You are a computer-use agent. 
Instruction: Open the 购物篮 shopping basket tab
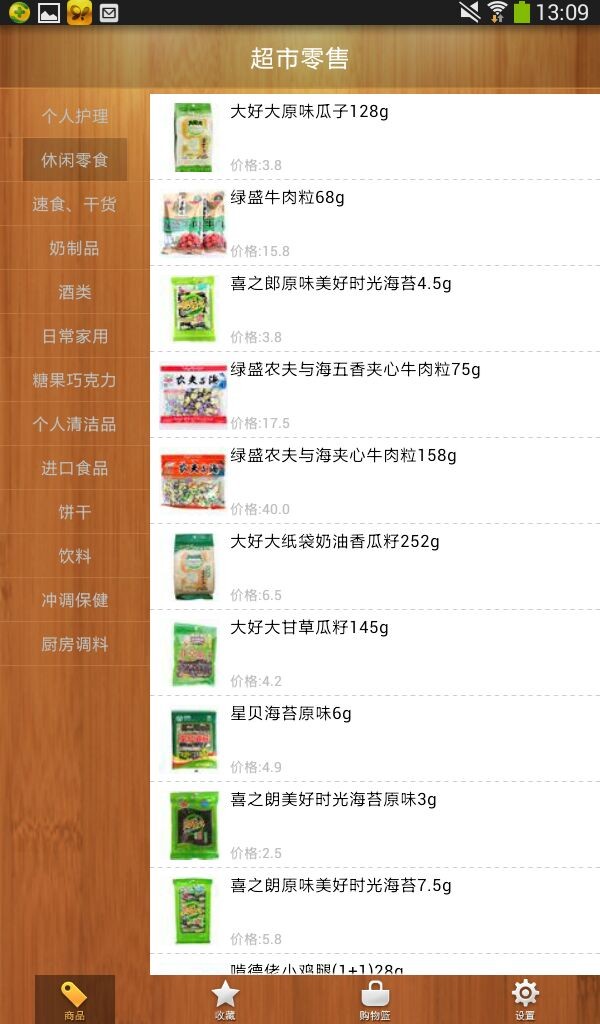(x=375, y=999)
